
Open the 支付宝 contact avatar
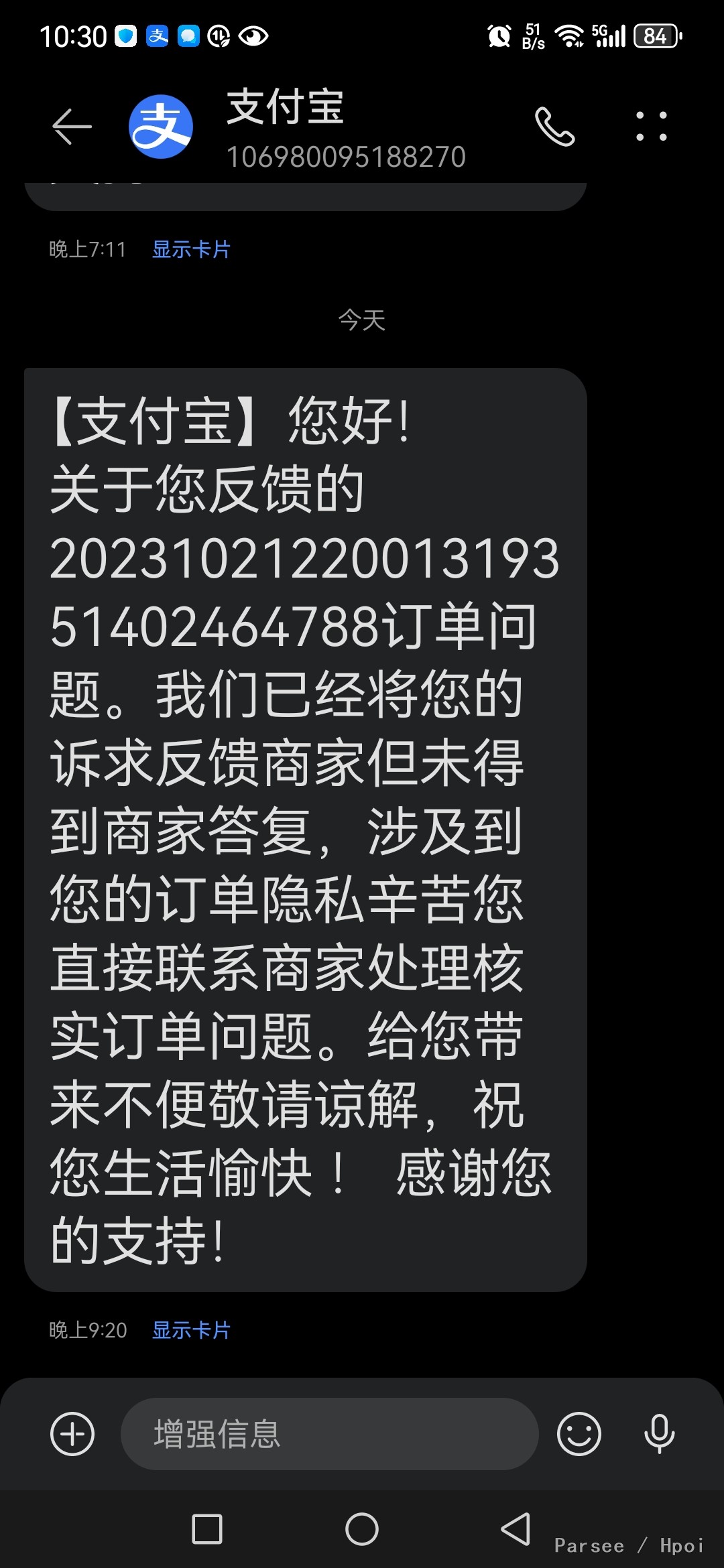(161, 126)
